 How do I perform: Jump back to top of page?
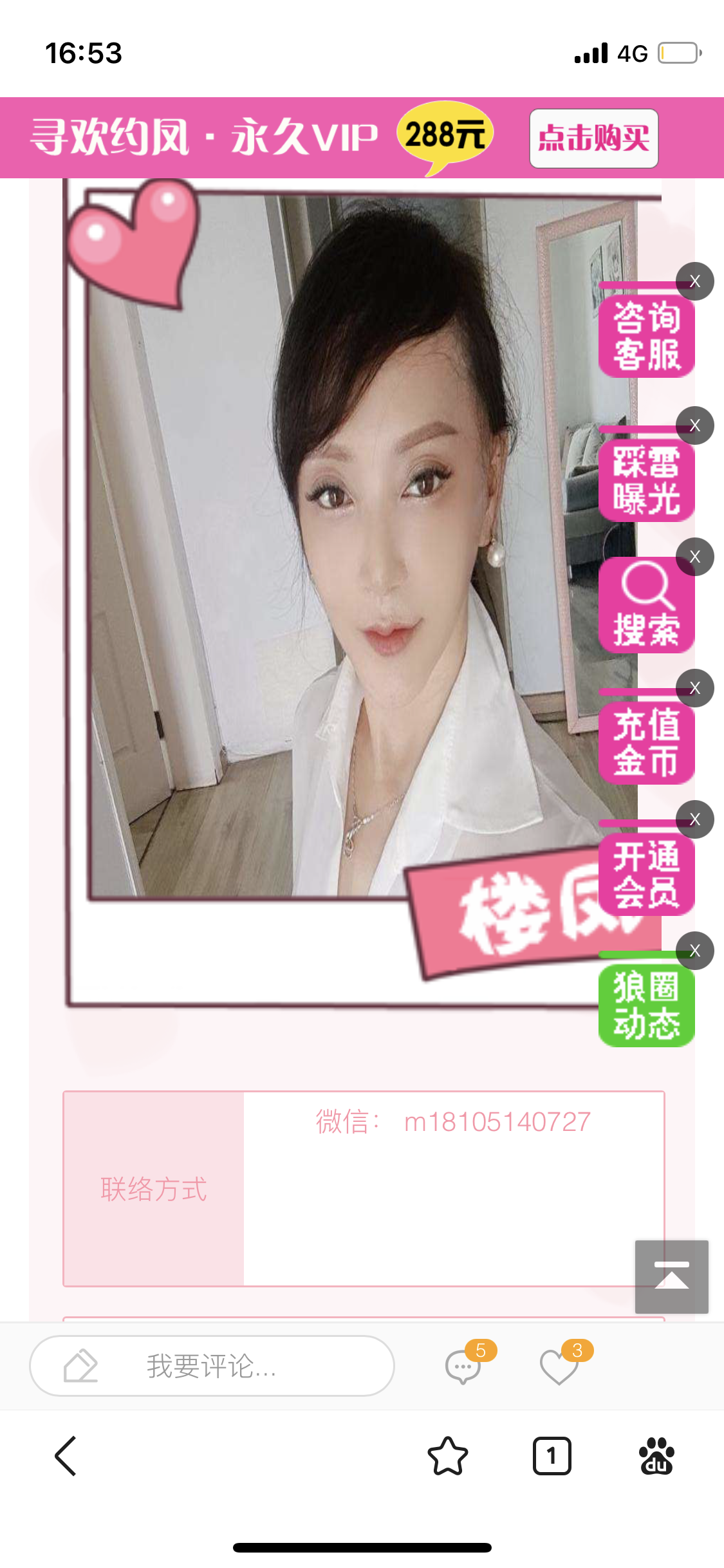[x=671, y=1276]
